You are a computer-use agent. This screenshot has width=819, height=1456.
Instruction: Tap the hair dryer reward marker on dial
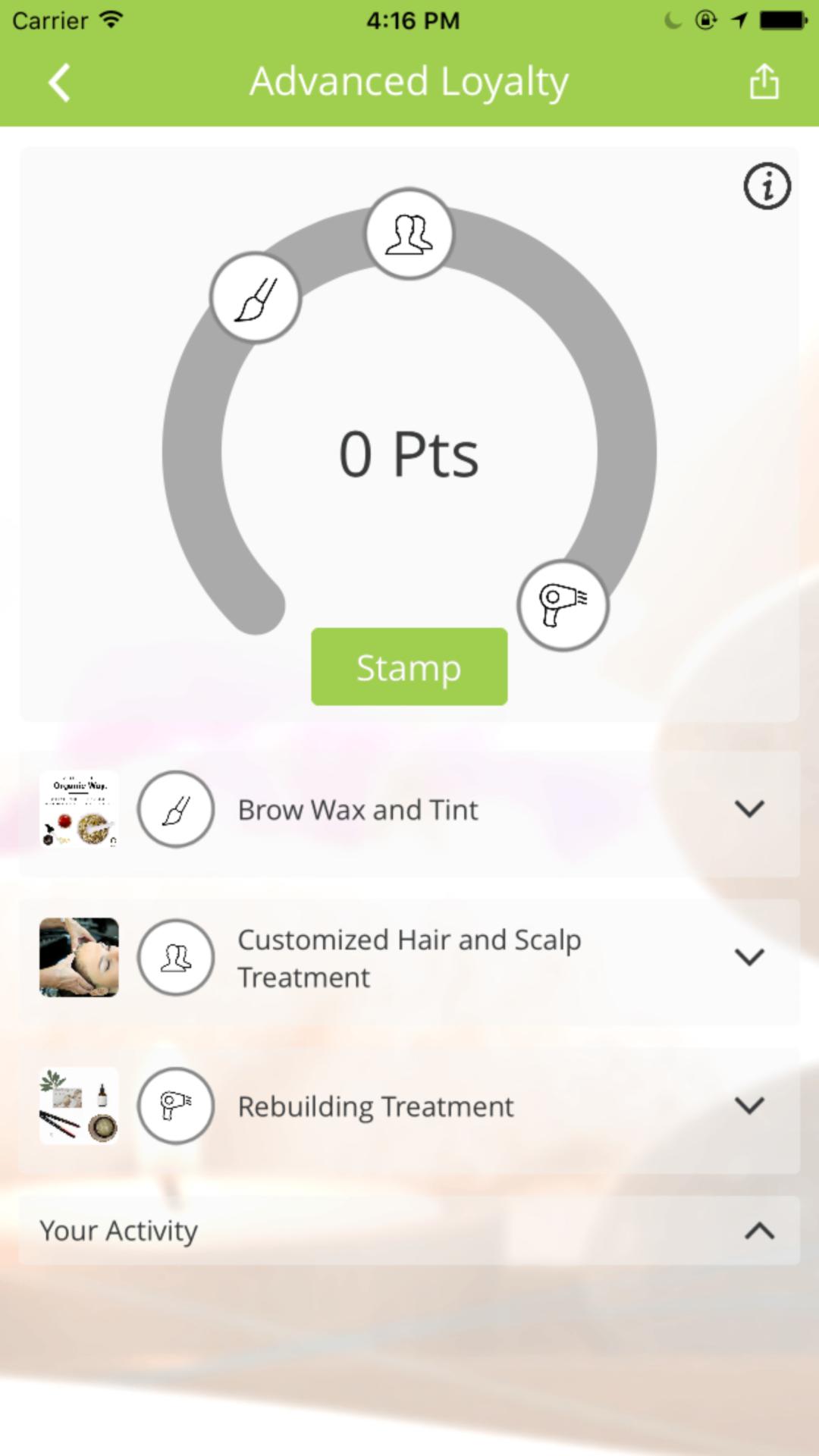click(x=563, y=605)
